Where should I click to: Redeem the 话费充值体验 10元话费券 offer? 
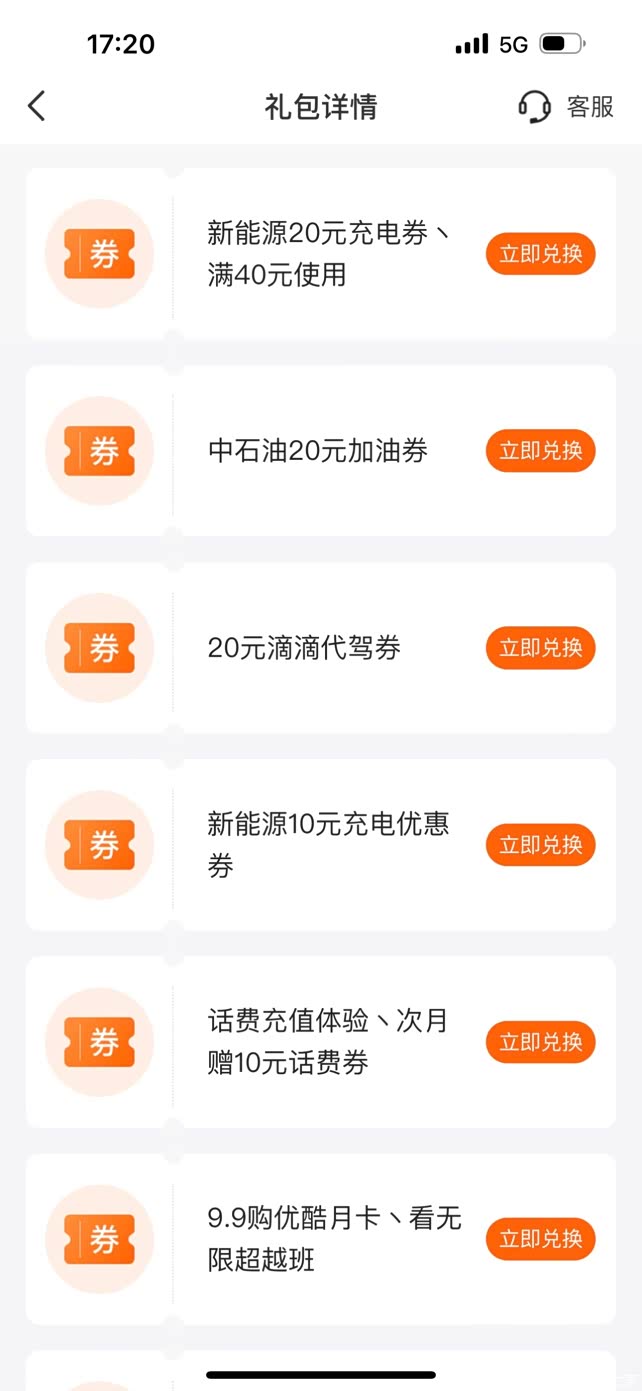540,1042
